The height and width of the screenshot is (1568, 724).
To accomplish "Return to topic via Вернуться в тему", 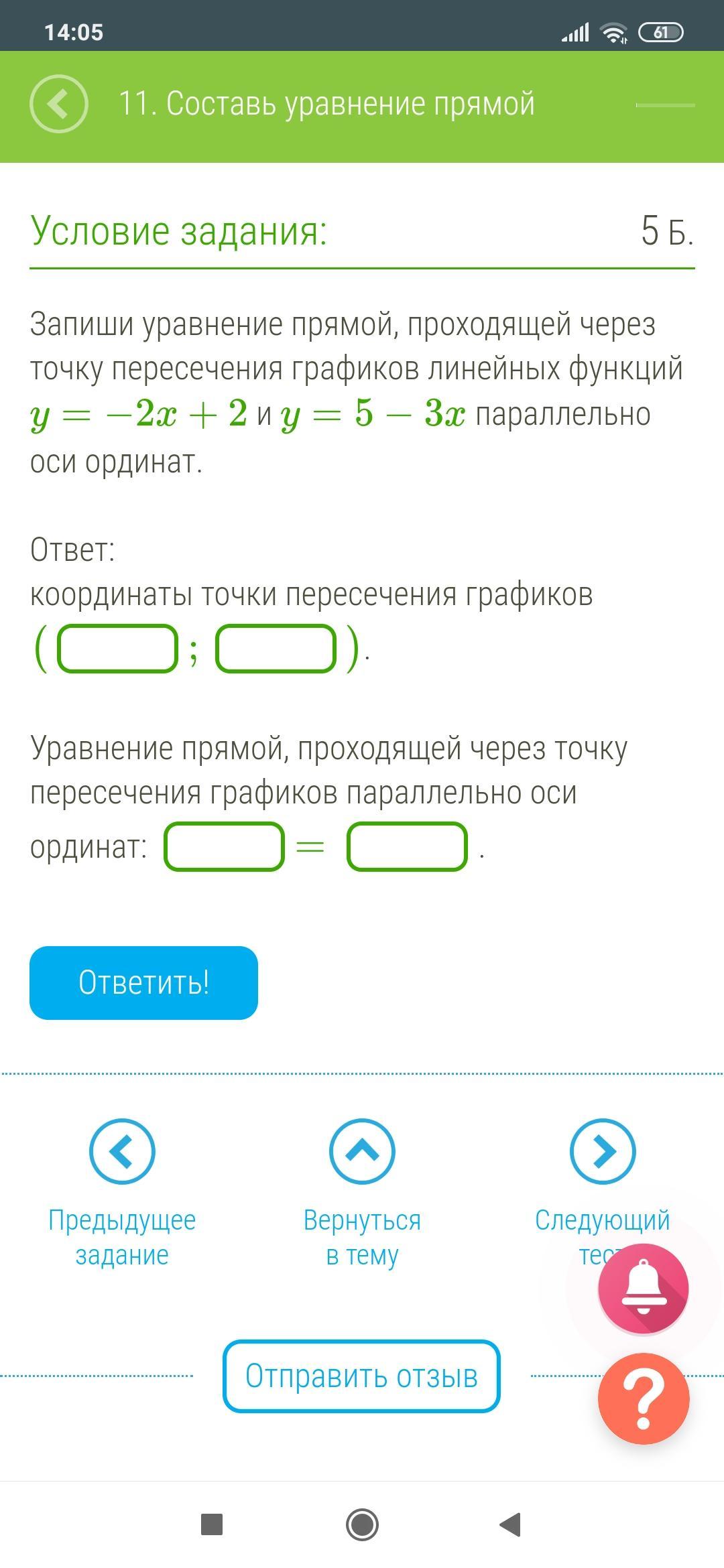I will pos(362,1151).
